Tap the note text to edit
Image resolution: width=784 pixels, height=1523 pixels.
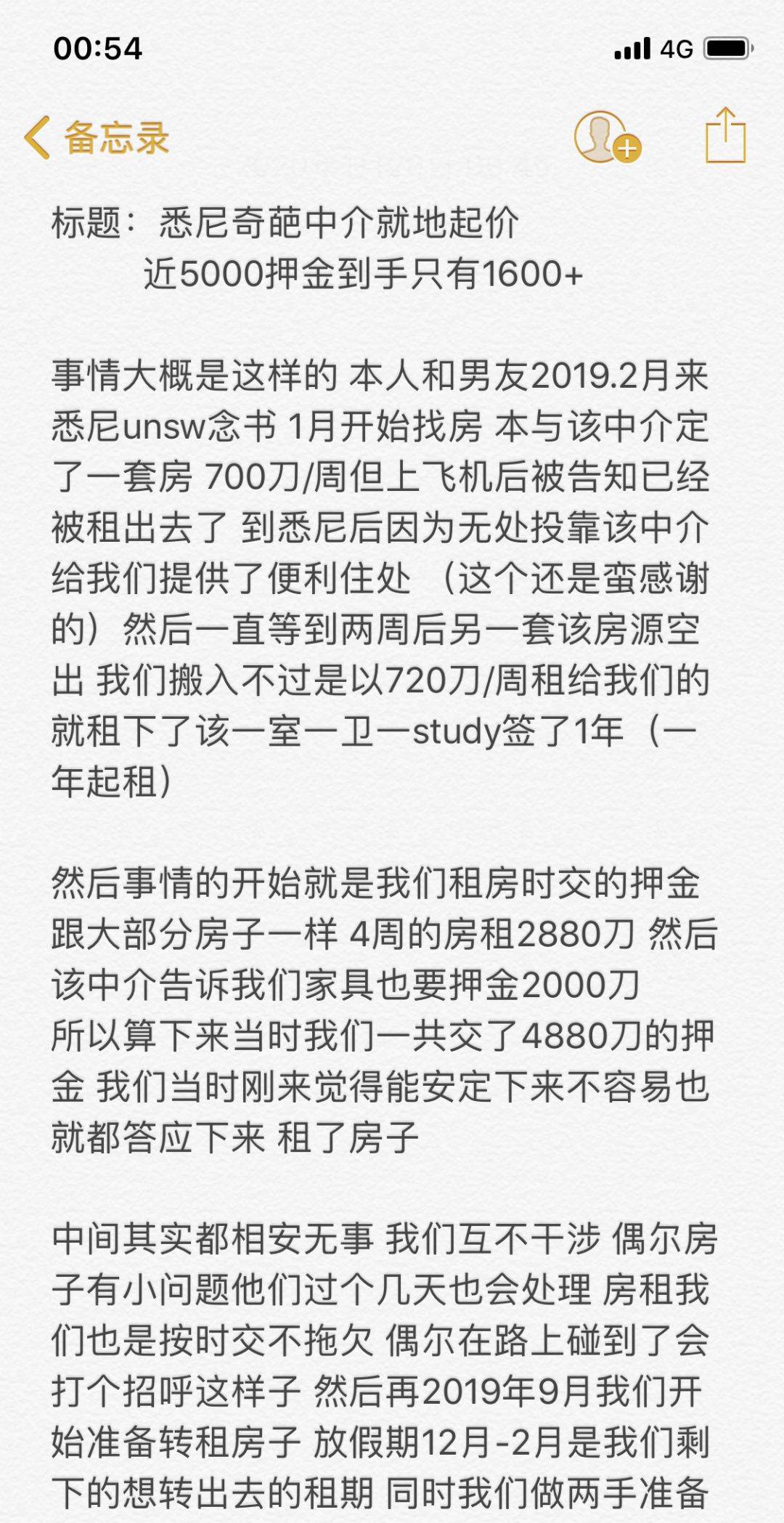pos(383,857)
